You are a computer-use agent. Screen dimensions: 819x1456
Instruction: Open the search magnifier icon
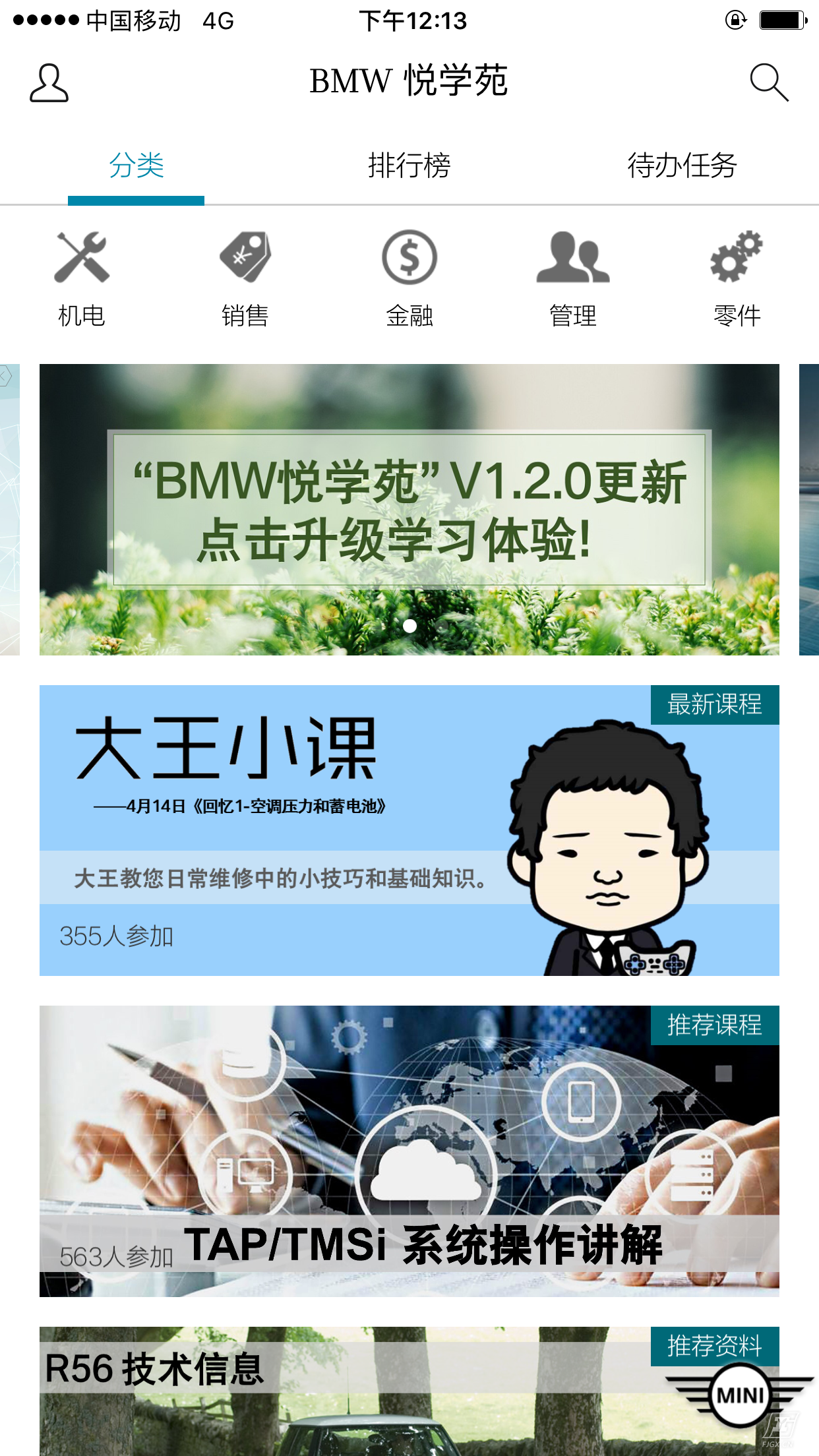(x=769, y=83)
